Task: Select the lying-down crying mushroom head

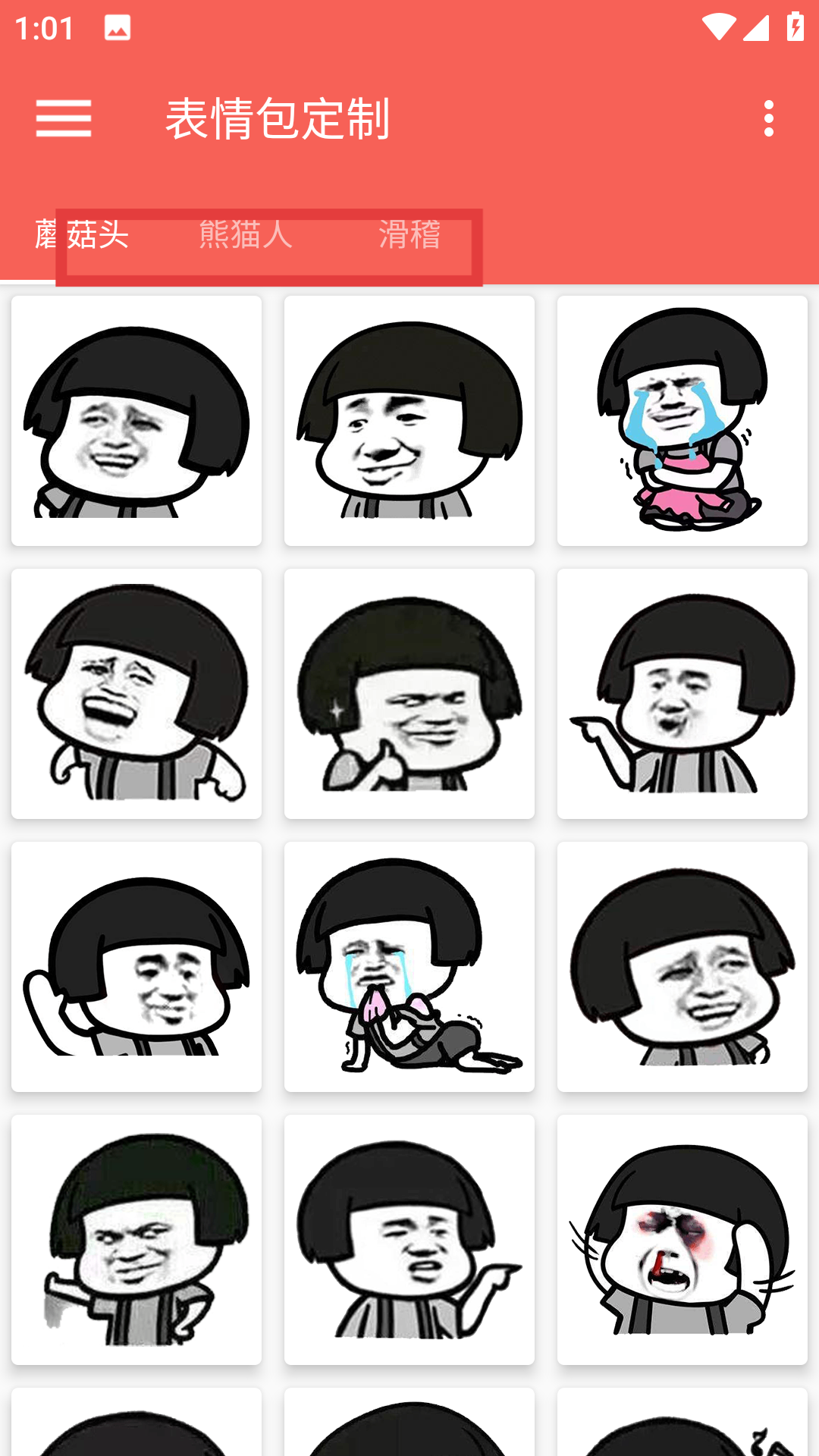Action: tap(409, 967)
